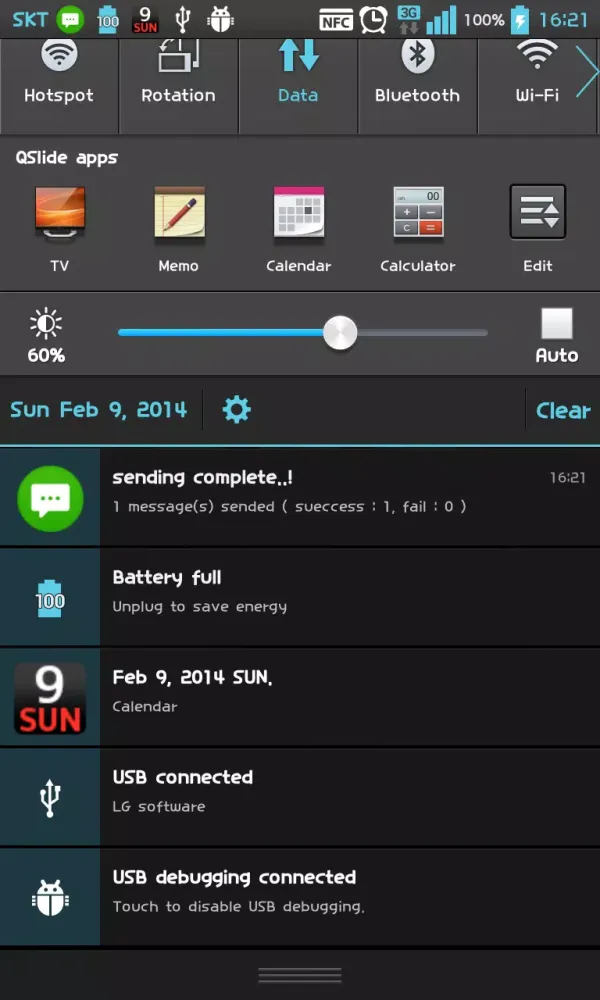Open the Memo QSlide app

(x=179, y=225)
